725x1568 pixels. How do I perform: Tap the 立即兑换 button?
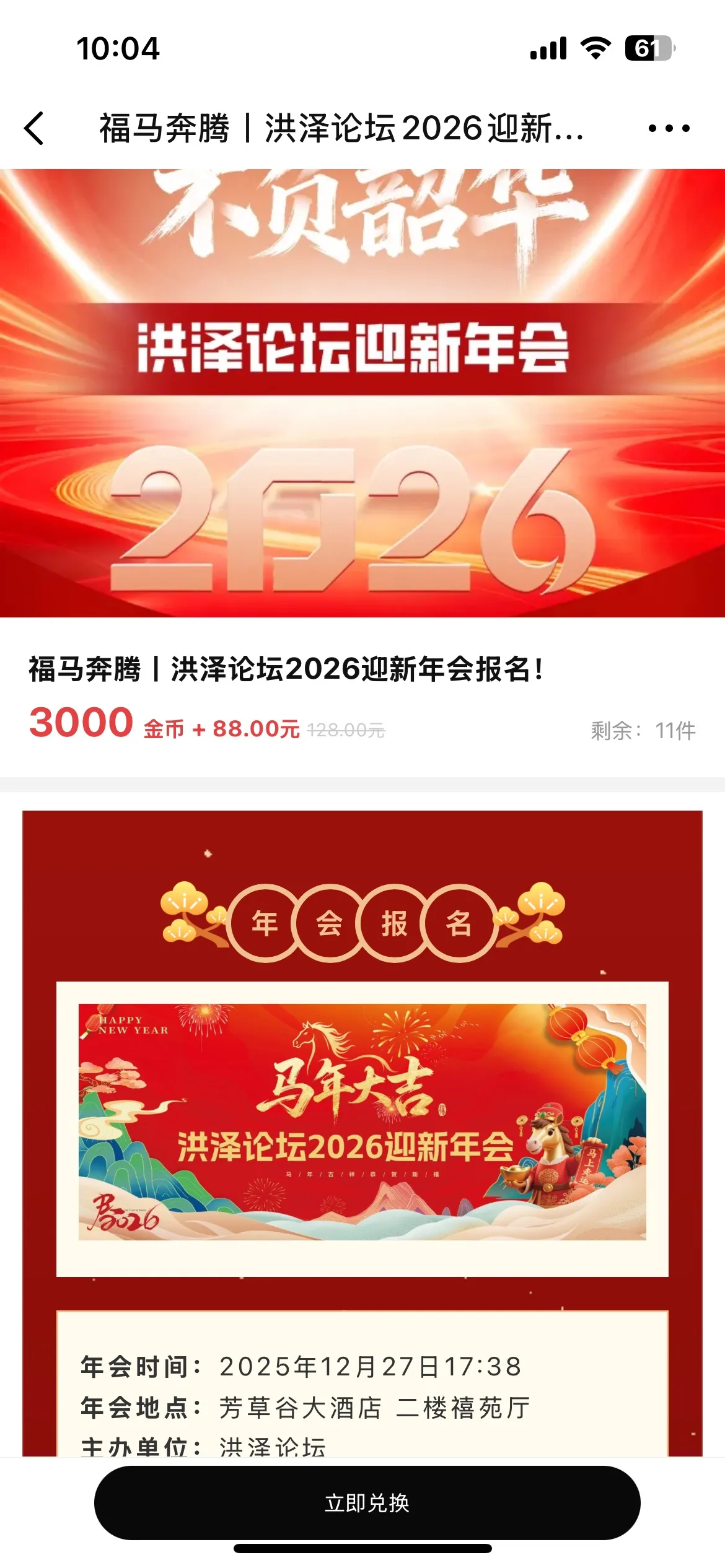[367, 1503]
